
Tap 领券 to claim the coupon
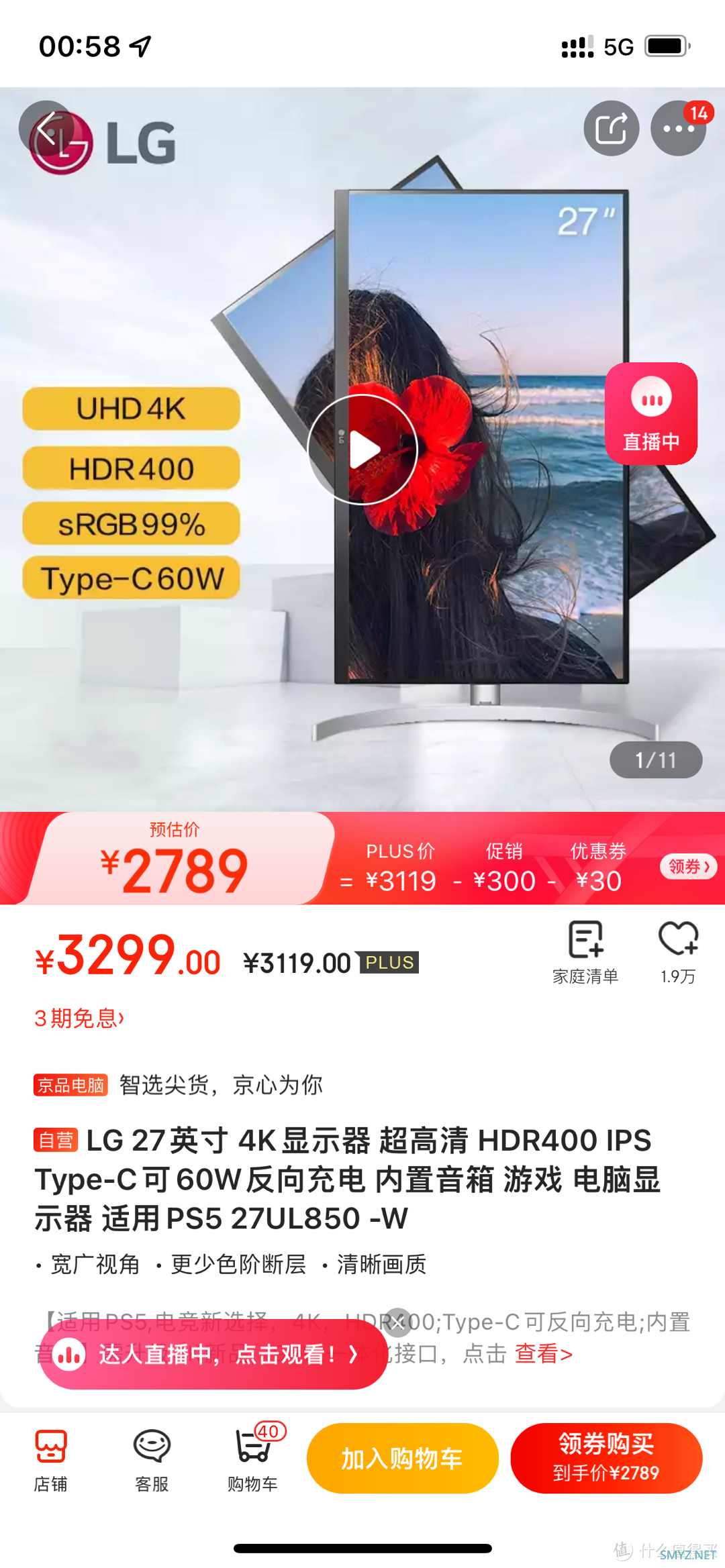688,866
